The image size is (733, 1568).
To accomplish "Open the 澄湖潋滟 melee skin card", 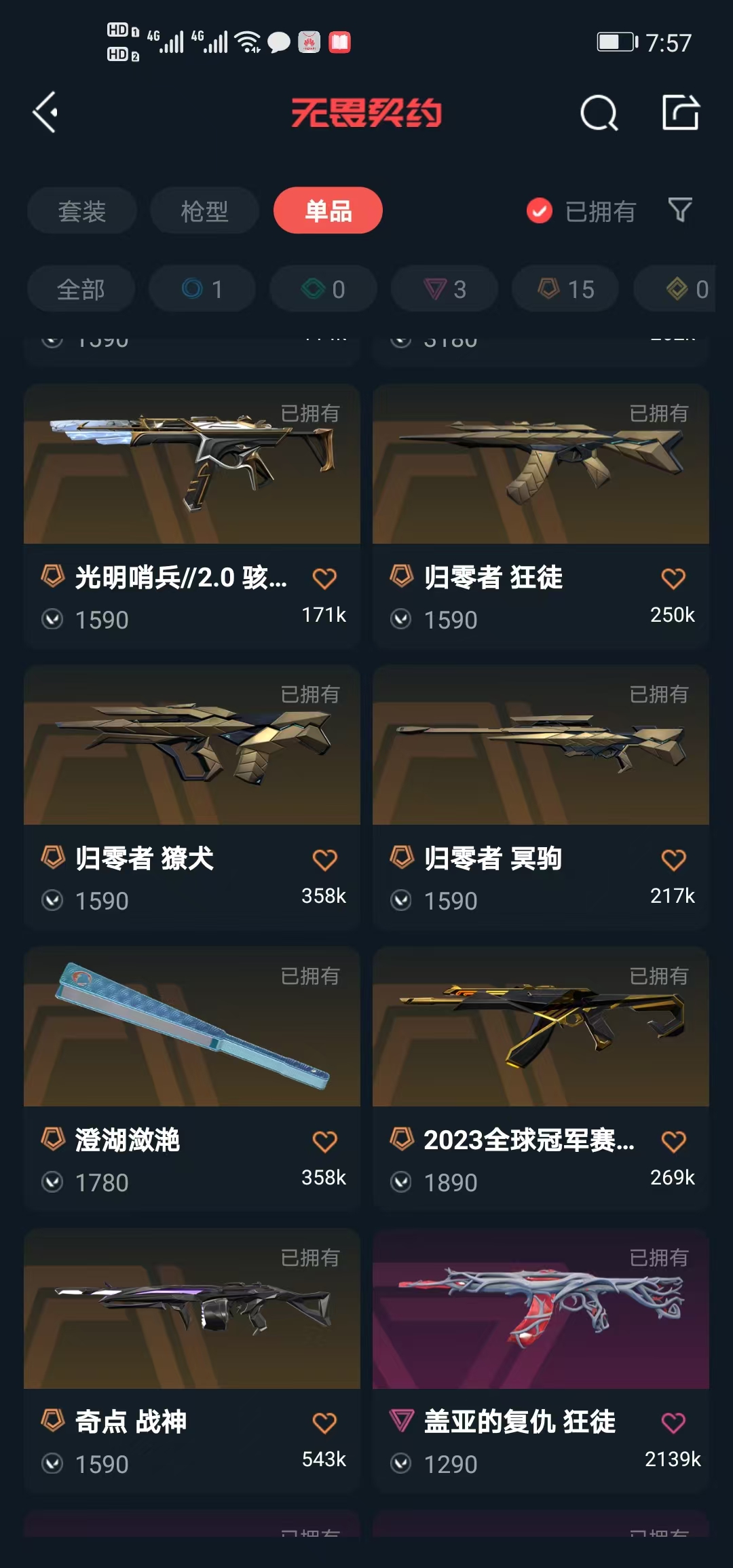I will pyautogui.click(x=192, y=1039).
